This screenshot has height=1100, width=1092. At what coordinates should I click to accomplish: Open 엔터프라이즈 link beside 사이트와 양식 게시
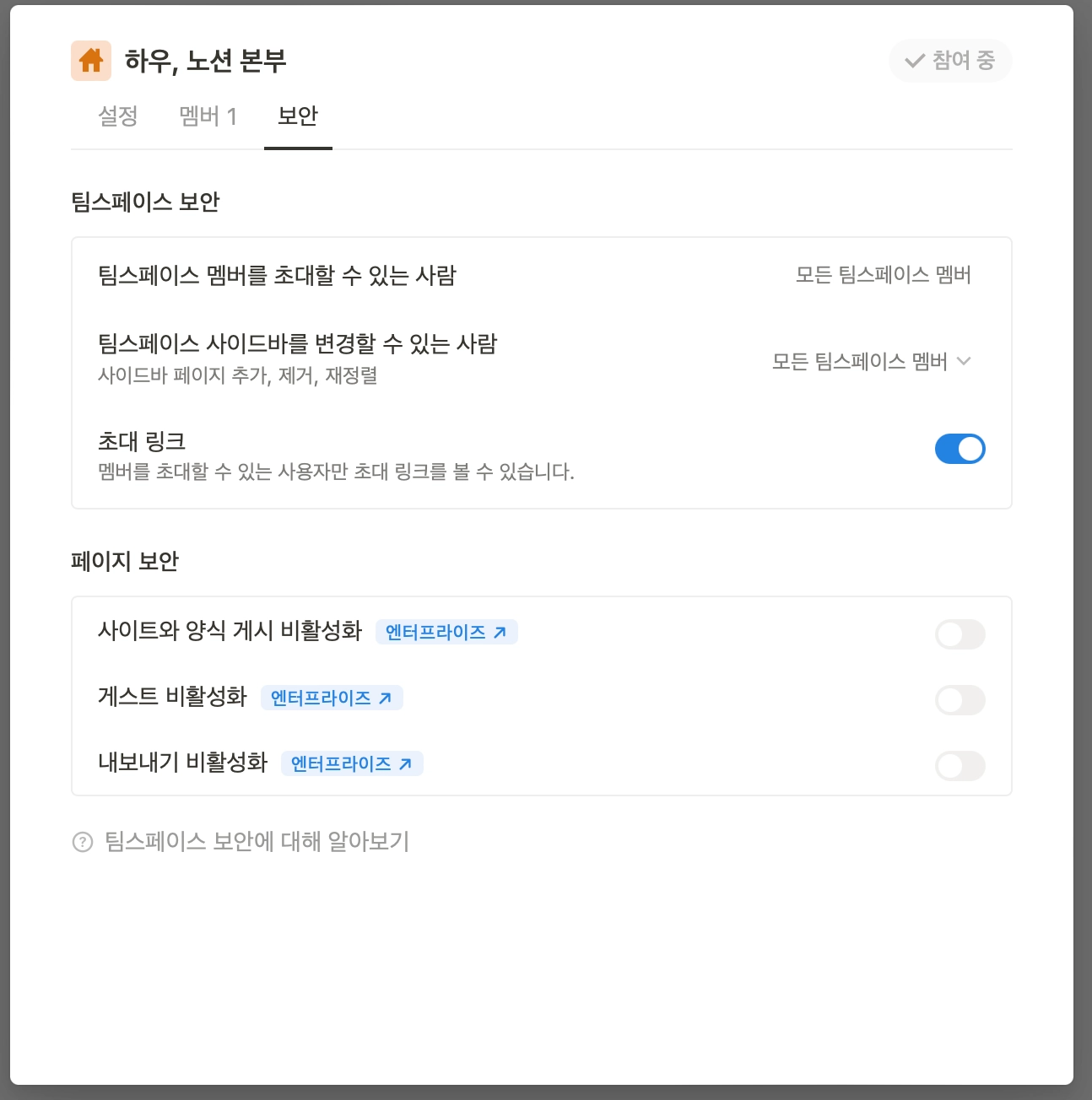tap(446, 632)
